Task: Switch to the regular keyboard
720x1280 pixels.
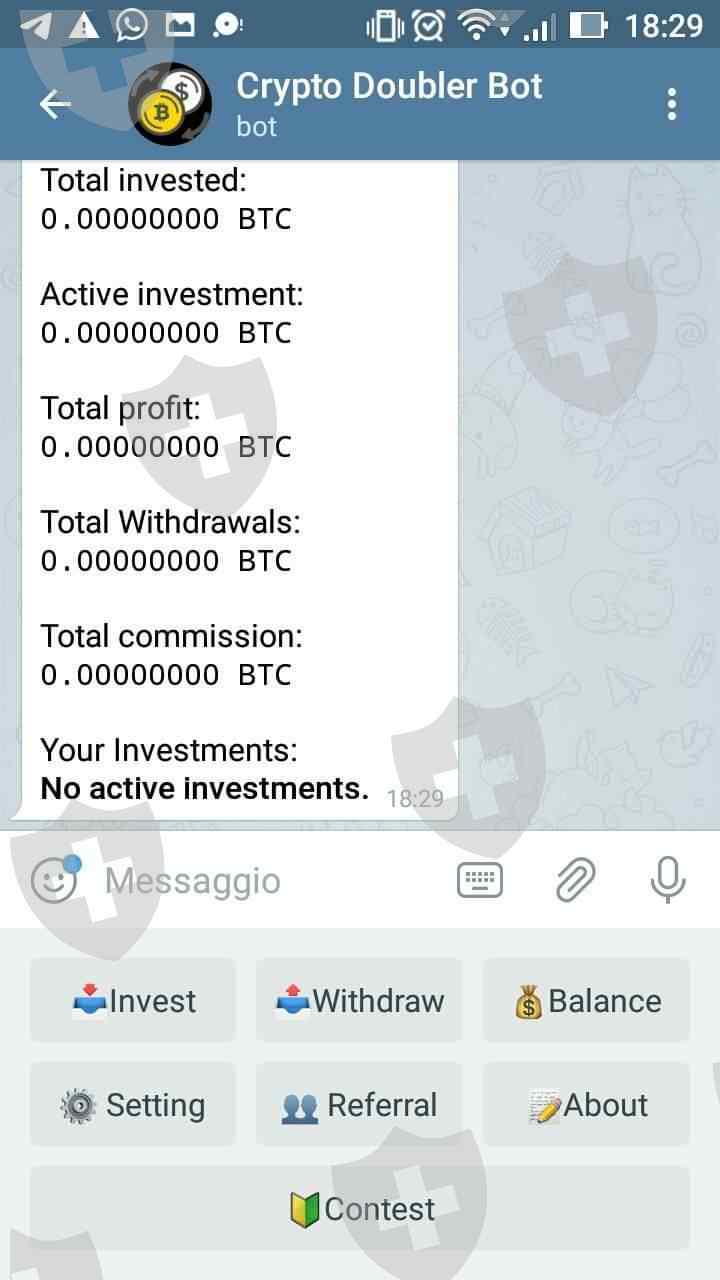Action: click(480, 880)
